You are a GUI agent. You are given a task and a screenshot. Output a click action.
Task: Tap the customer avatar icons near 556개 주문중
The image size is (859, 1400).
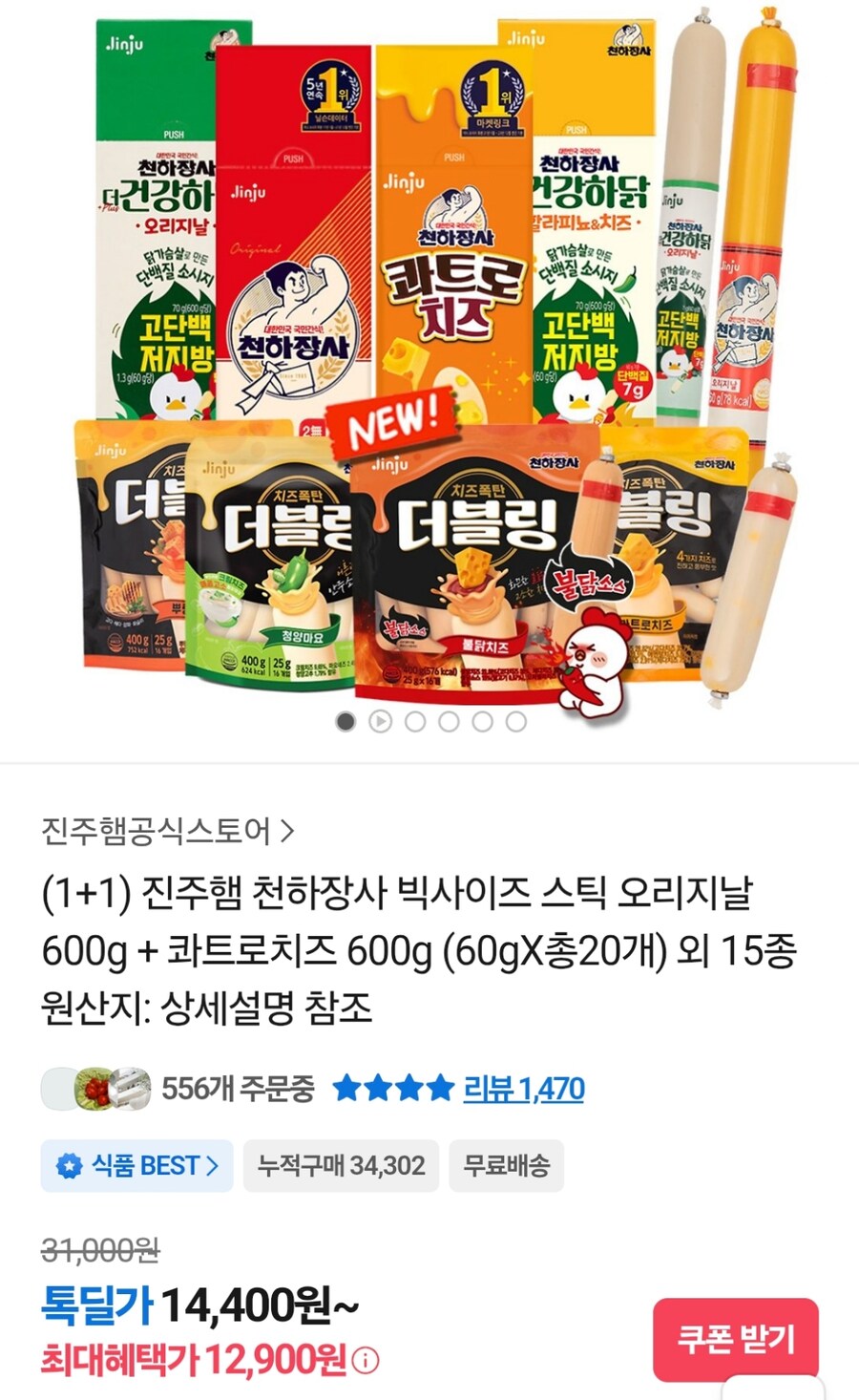pos(91,1087)
